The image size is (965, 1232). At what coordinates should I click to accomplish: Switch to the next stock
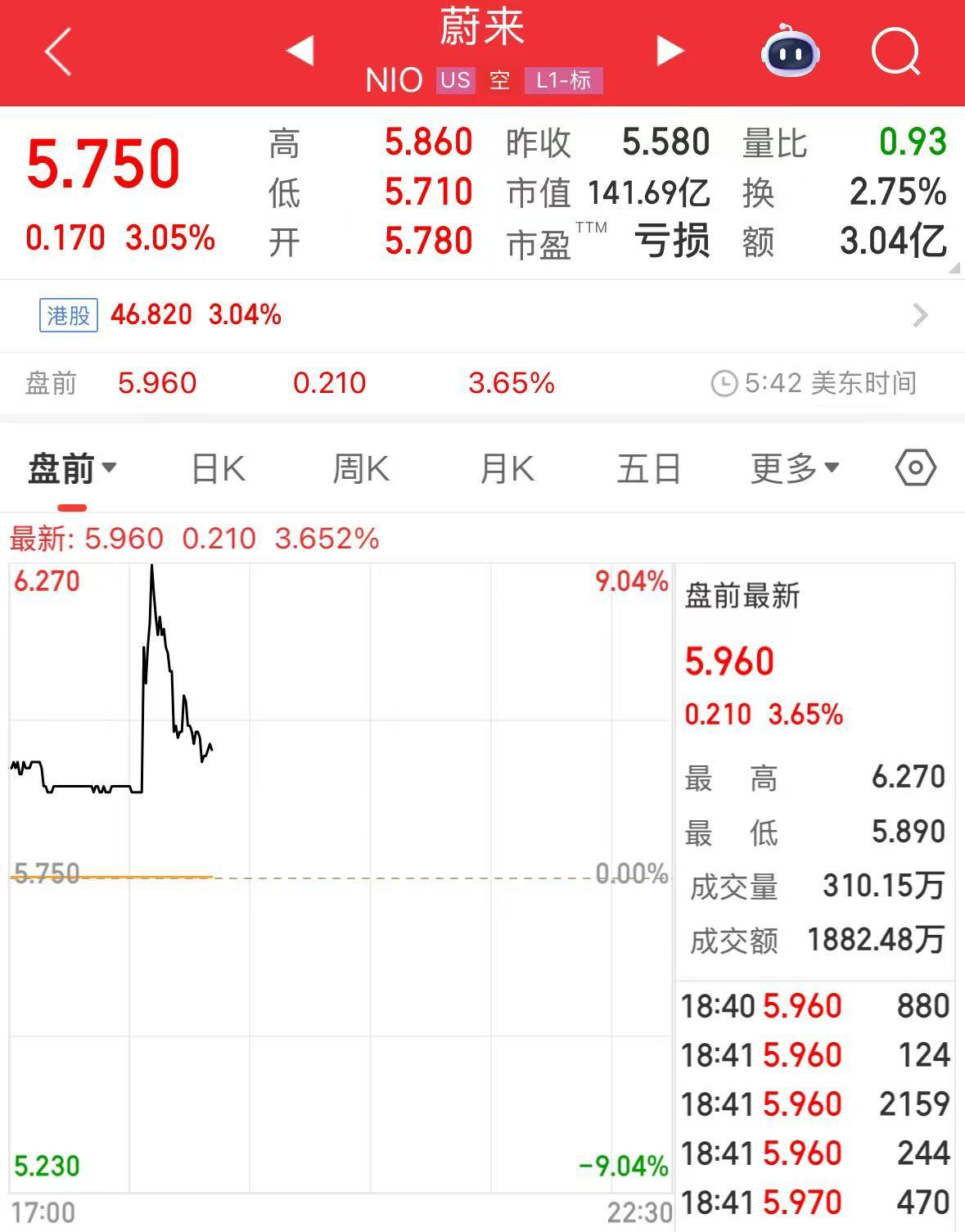click(x=670, y=51)
